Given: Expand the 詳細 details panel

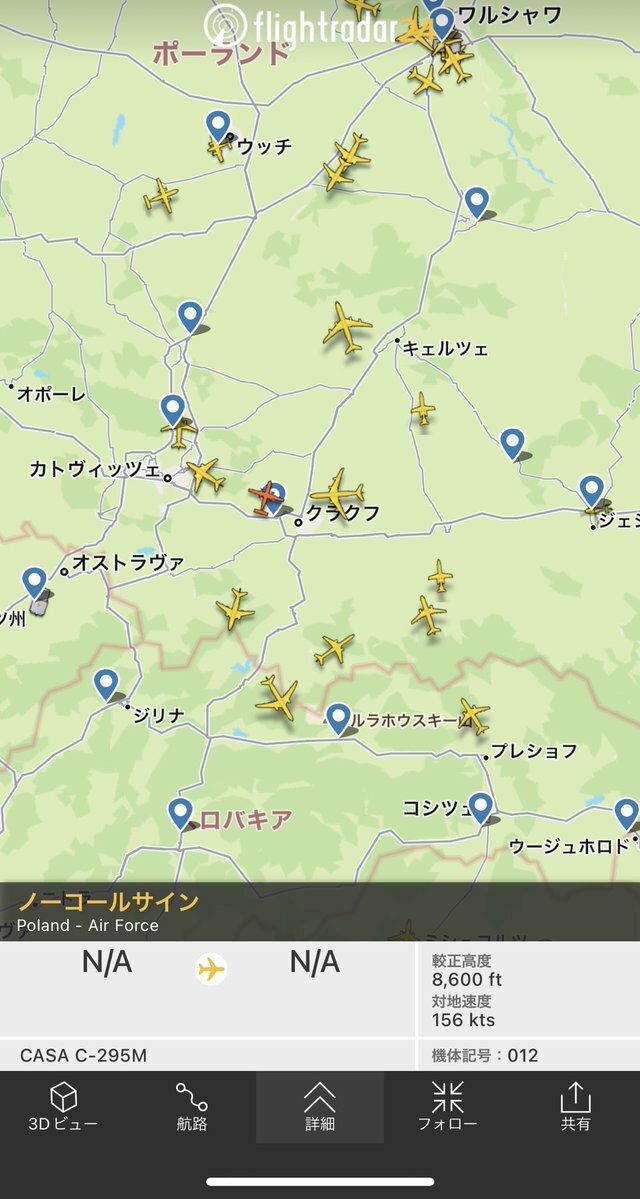Looking at the screenshot, I should coord(320,1106).
